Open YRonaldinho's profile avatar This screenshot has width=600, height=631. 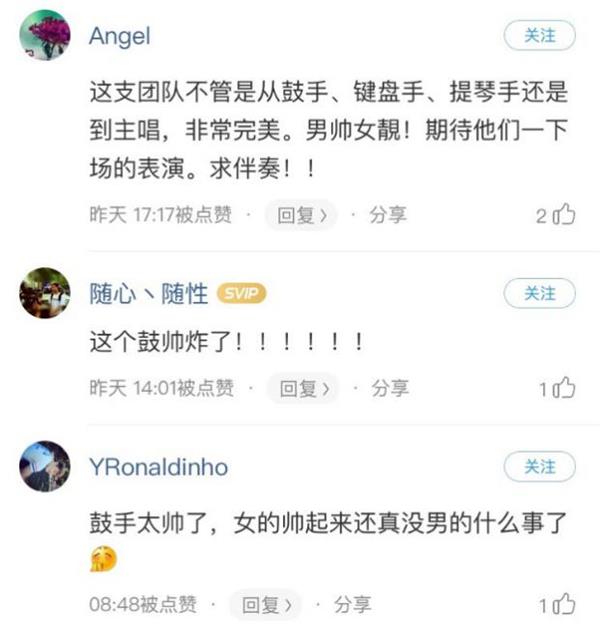[45, 466]
